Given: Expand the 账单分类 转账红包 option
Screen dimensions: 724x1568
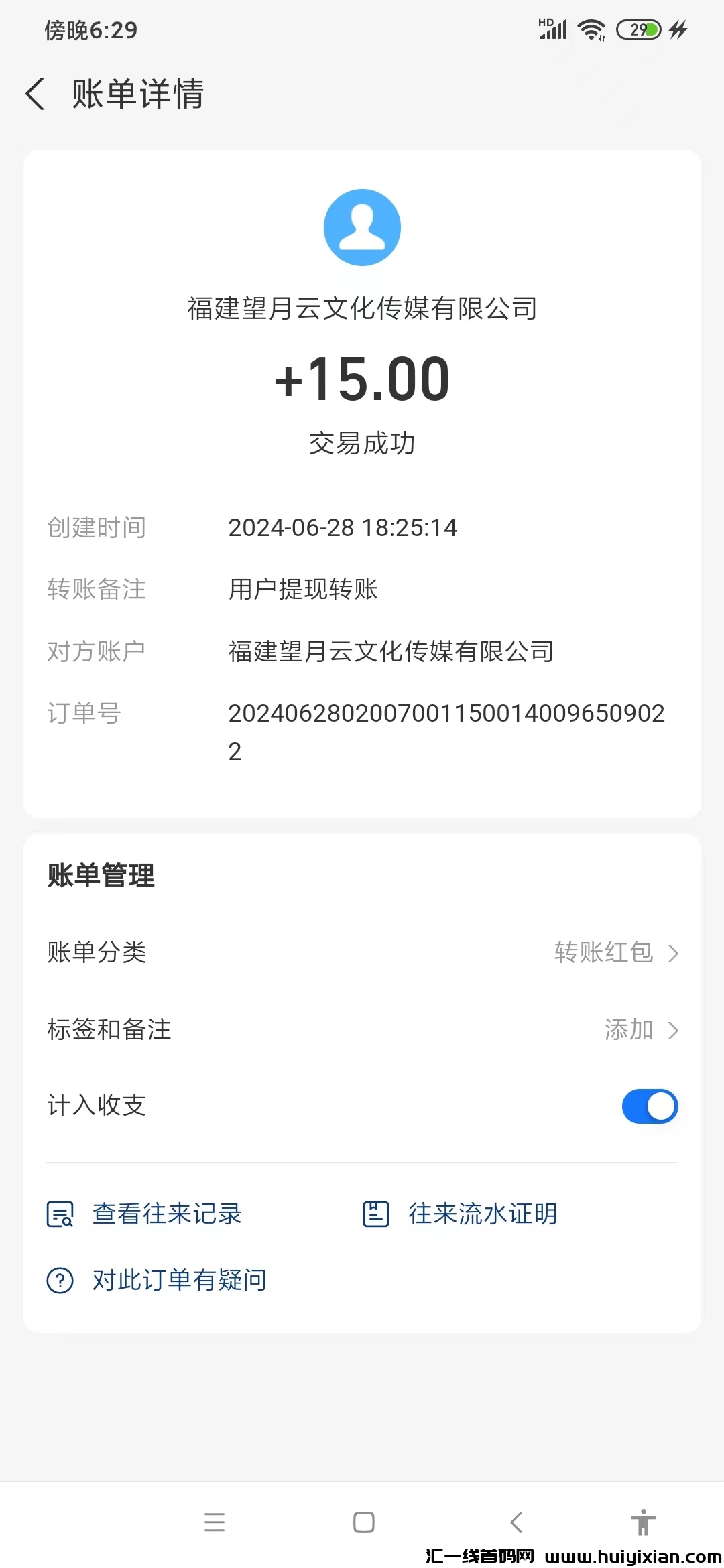Looking at the screenshot, I should (x=613, y=952).
